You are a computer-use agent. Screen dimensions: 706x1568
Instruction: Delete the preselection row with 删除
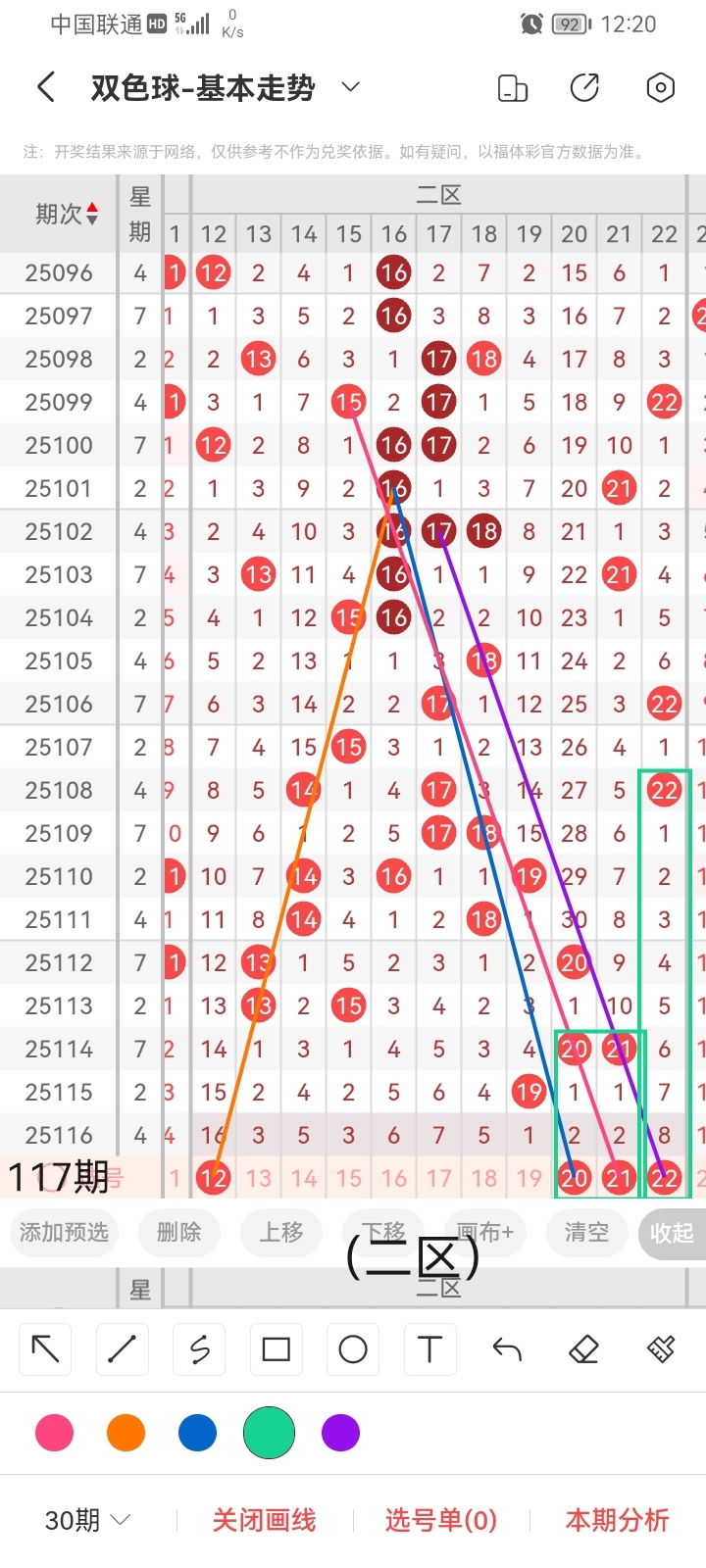tap(178, 1232)
